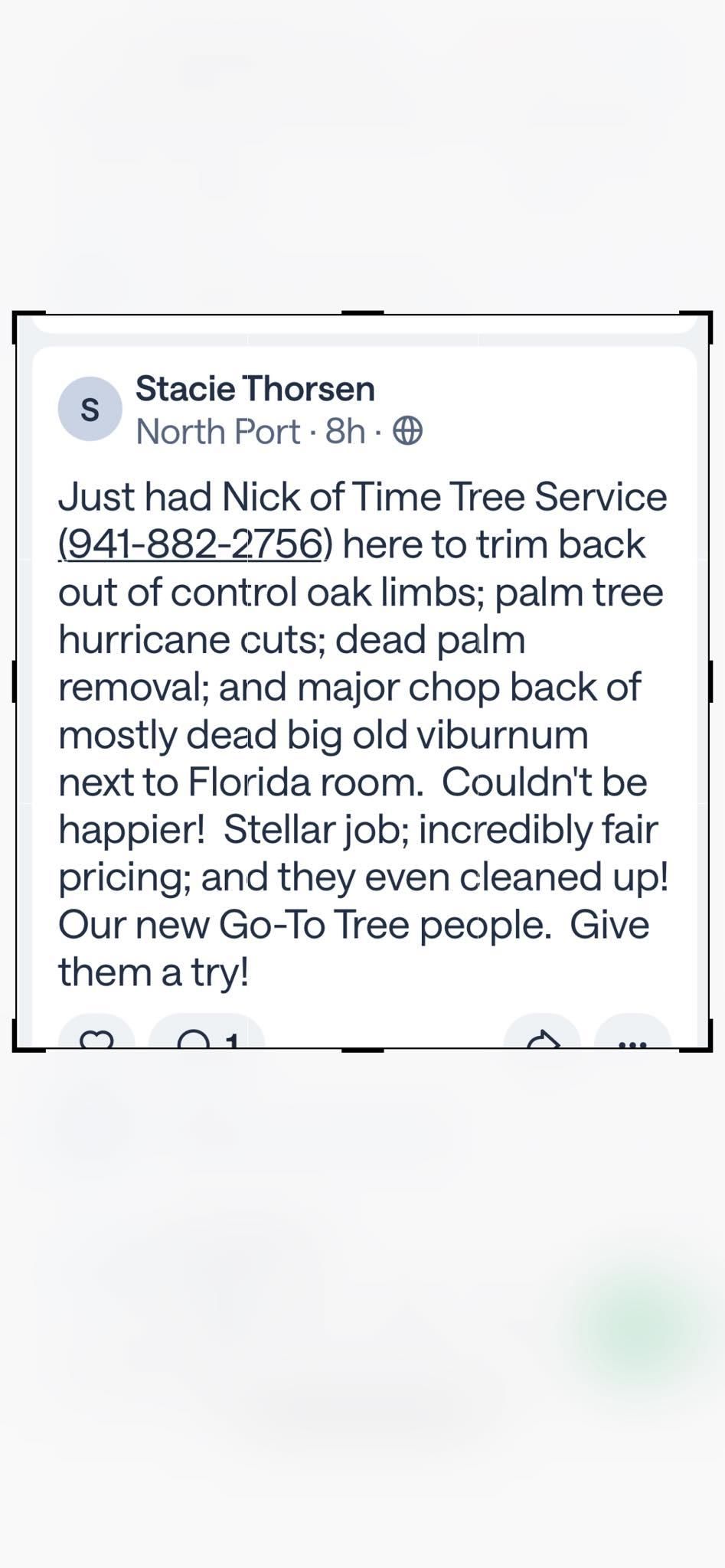Open the audience selector globe dropdown
Viewport: 725px width, 1568px height.
point(408,431)
